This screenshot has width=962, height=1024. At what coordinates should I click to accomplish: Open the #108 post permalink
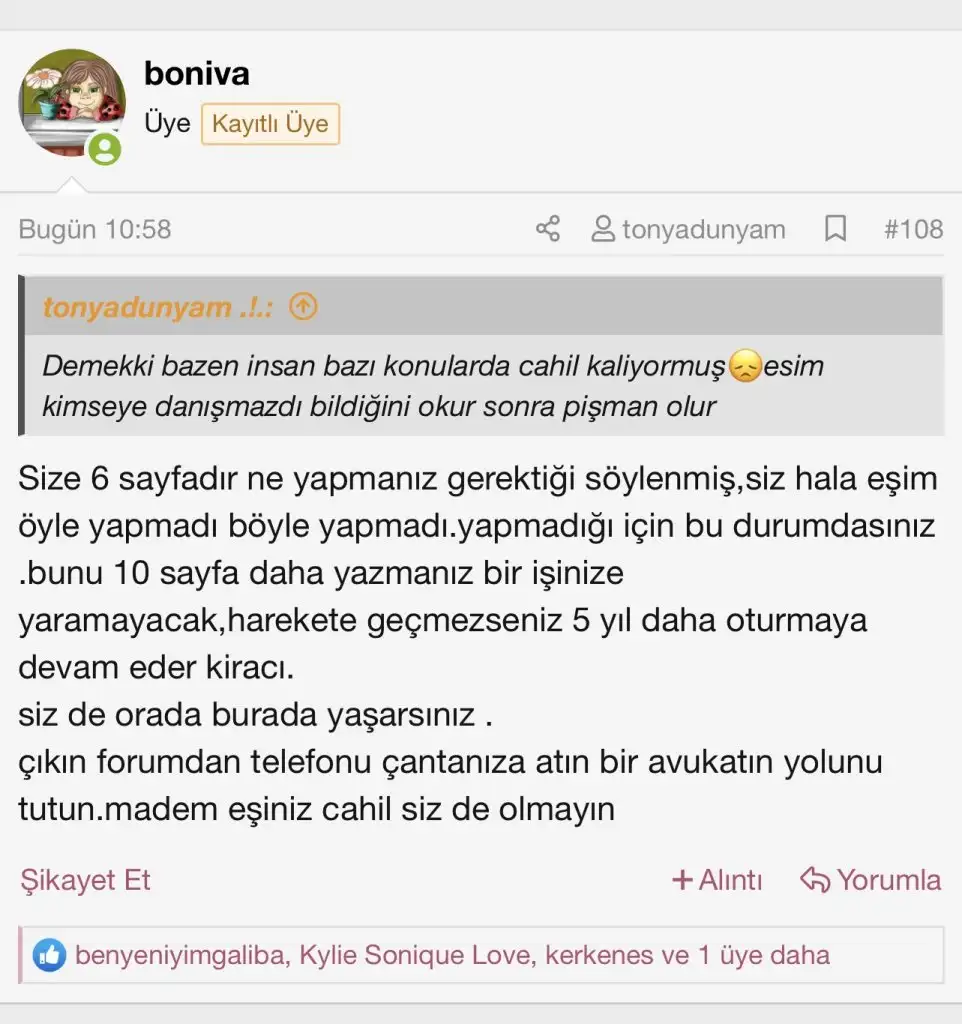(913, 229)
